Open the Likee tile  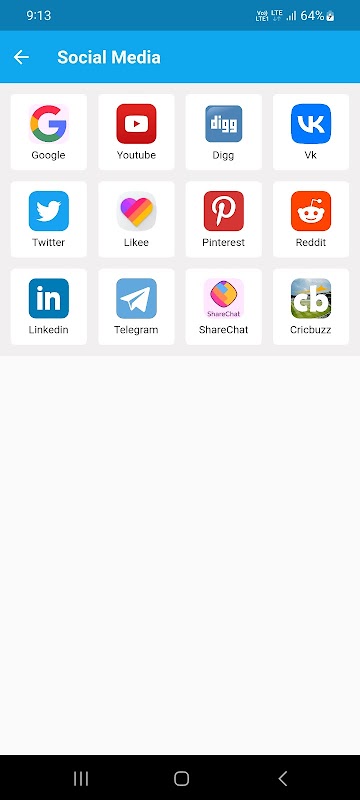(x=136, y=219)
